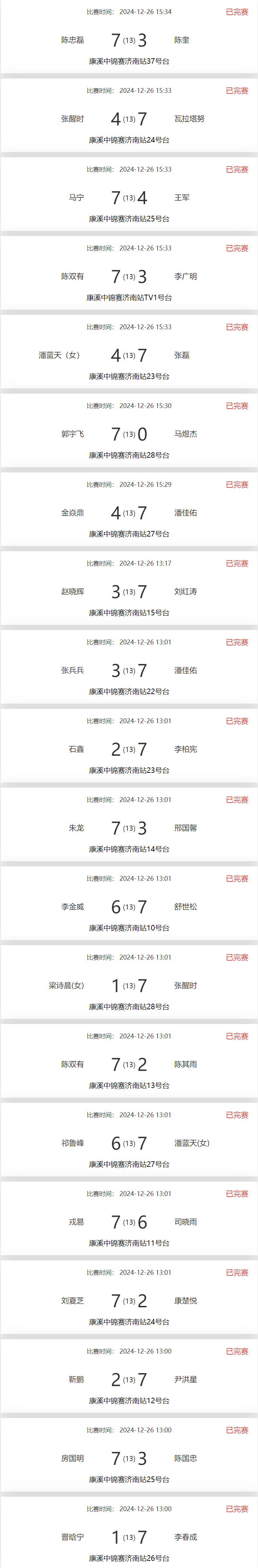This screenshot has width=258, height=1568.
Task: Open the 朱龙 vs 邢国馨 match
Action: click(129, 828)
